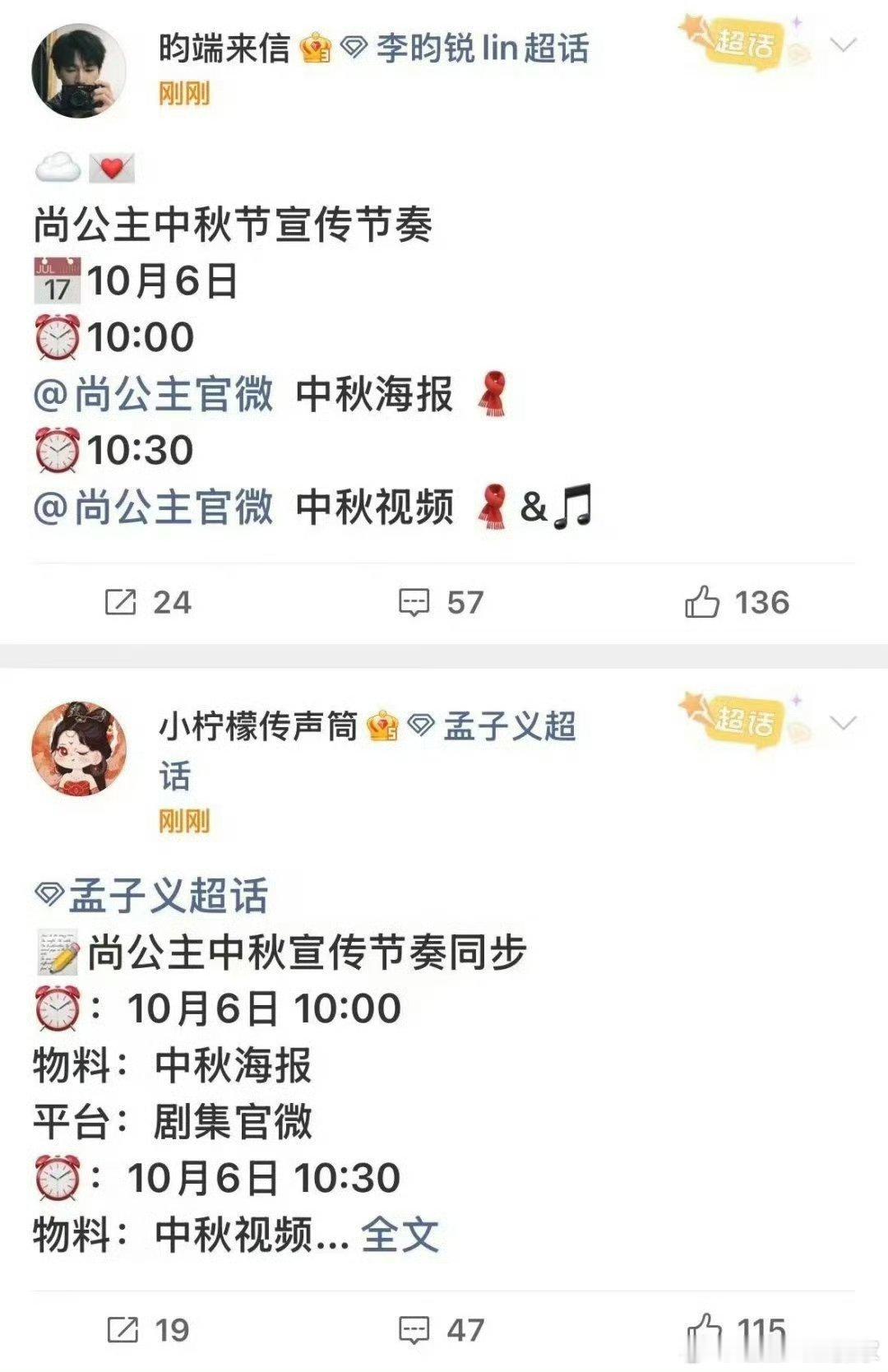Viewport: 888px width, 1372px height.
Task: Open 孟子义超话 tag inside the post body
Action: (151, 895)
